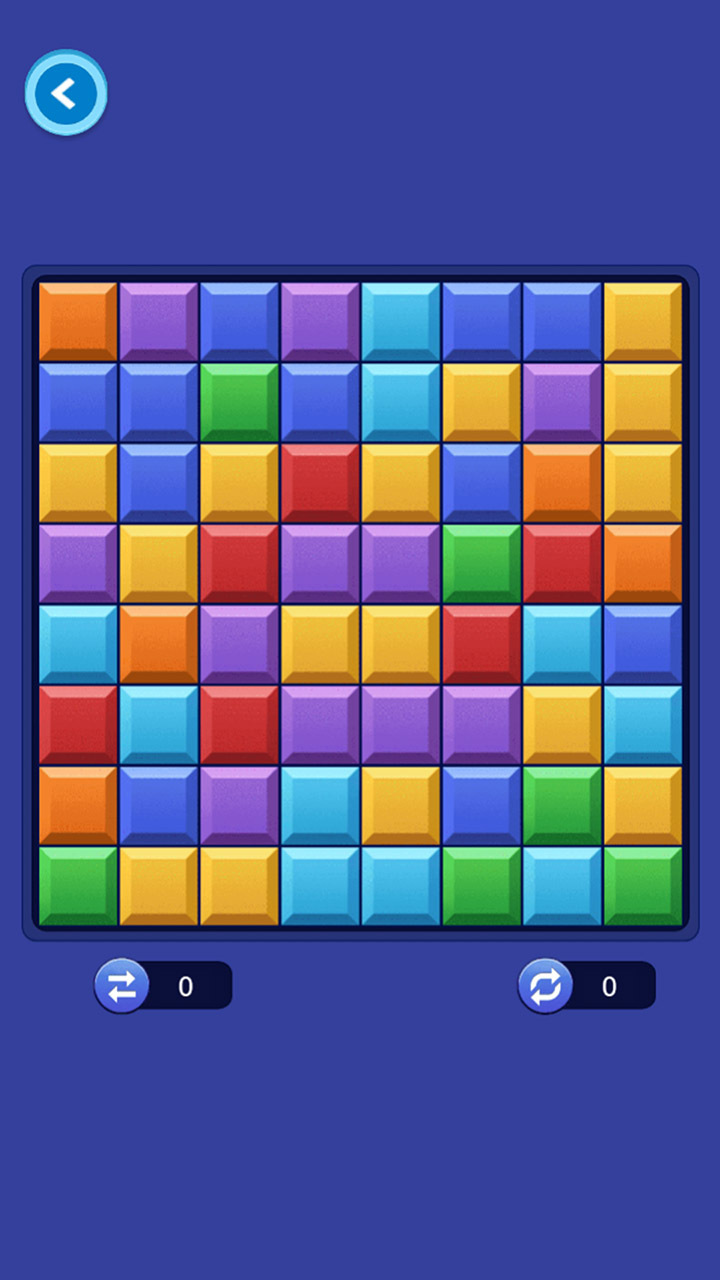Screen dimensions: 720x1280
Task: Pop the green block between two cyan blocks
Action: pyautogui.click(x=481, y=886)
